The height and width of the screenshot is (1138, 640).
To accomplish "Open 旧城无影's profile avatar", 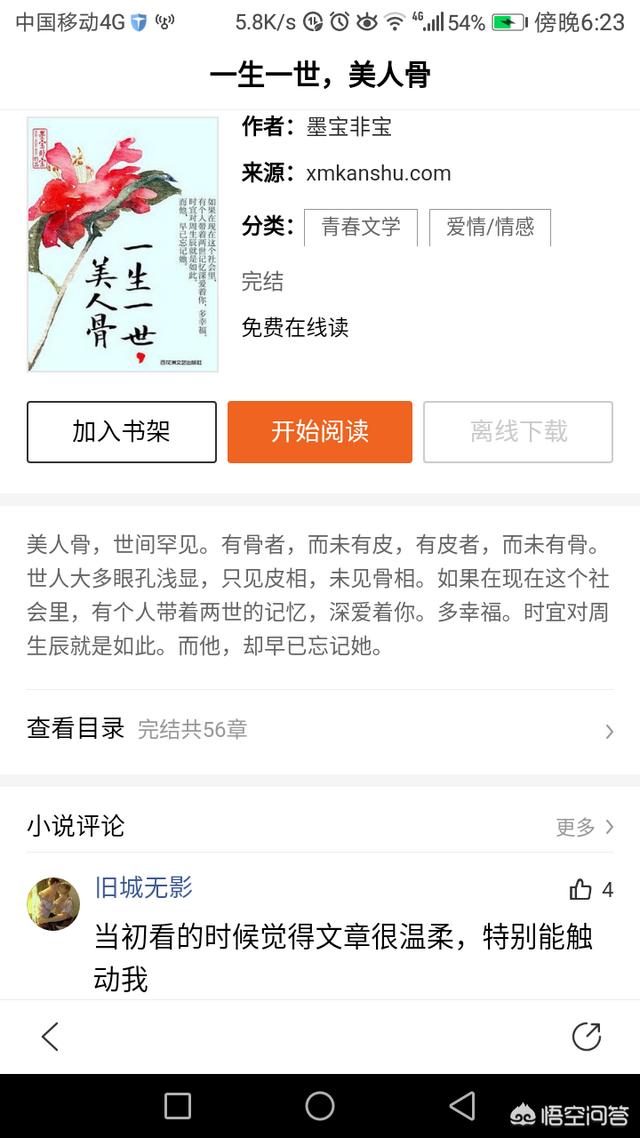I will pyautogui.click(x=54, y=904).
